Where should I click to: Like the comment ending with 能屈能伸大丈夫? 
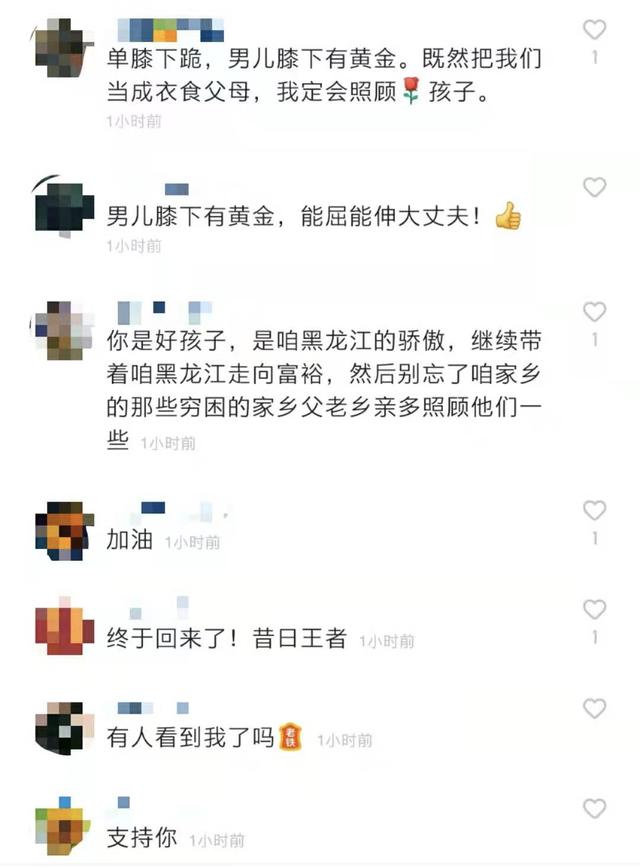(x=594, y=187)
